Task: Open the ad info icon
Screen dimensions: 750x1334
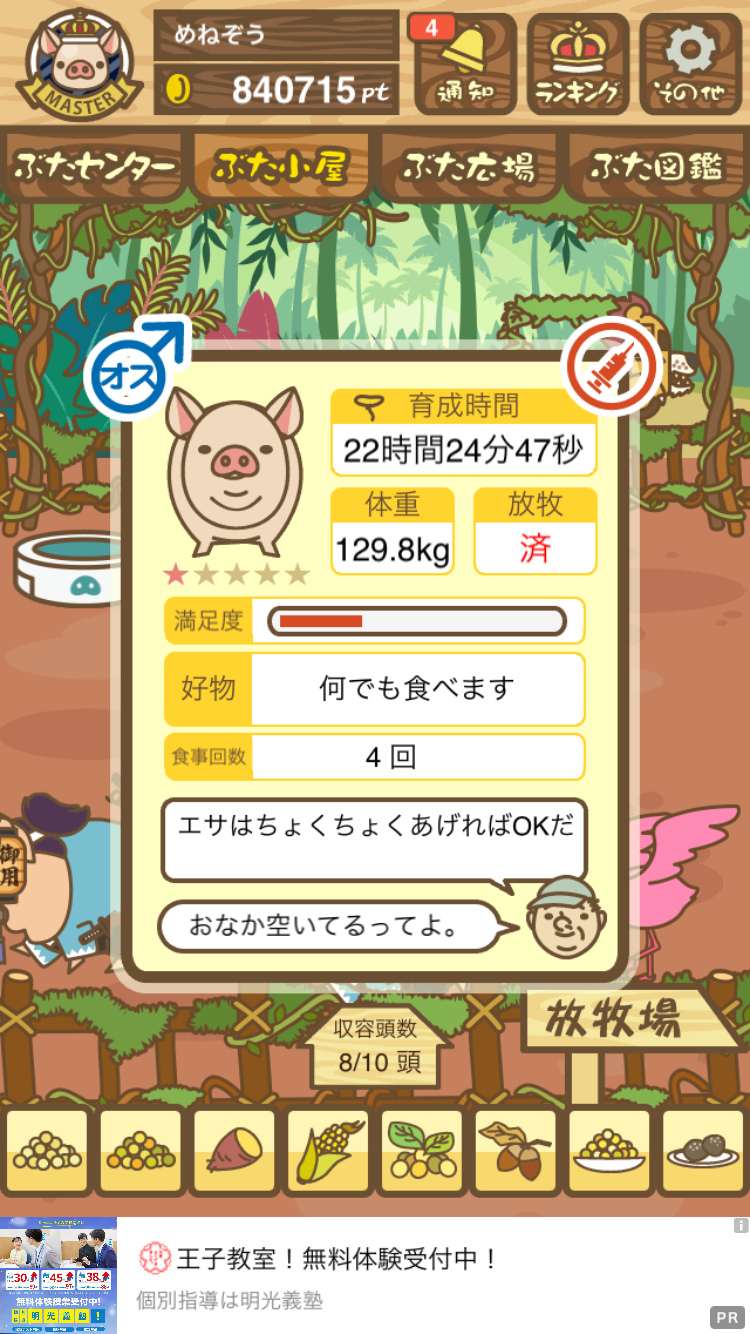Action: click(x=740, y=1225)
